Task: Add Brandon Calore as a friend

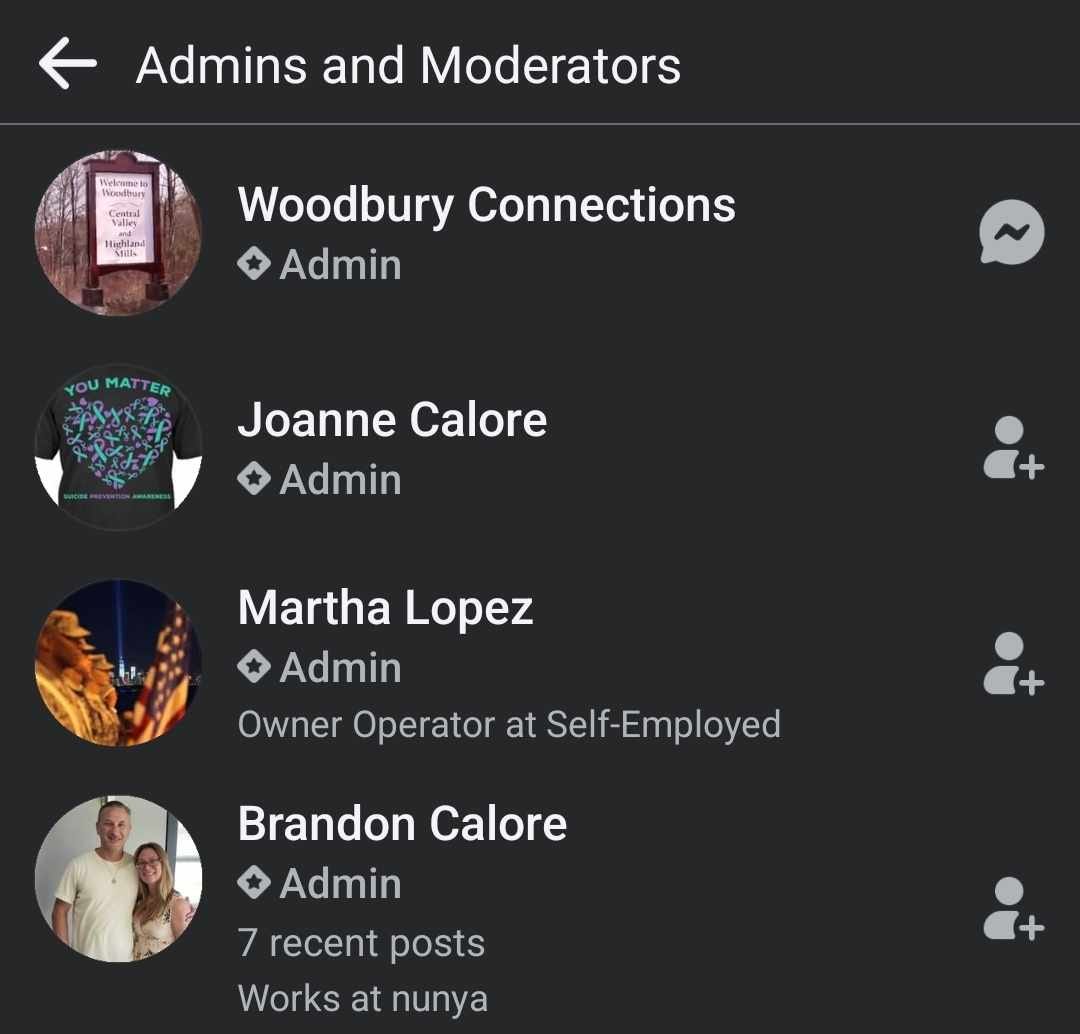Action: click(x=1013, y=909)
